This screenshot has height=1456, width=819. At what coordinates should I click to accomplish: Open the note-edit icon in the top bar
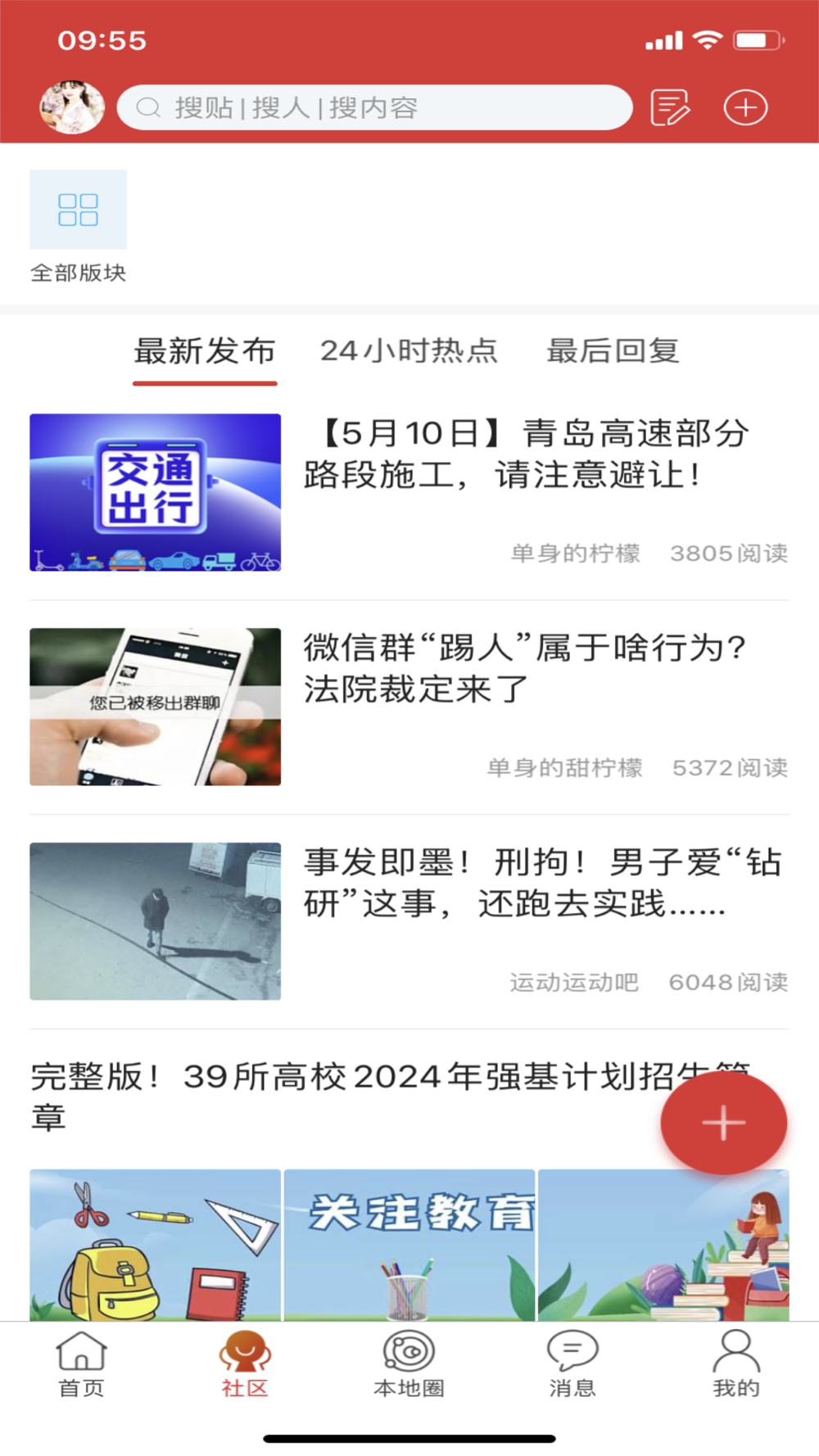click(x=670, y=107)
